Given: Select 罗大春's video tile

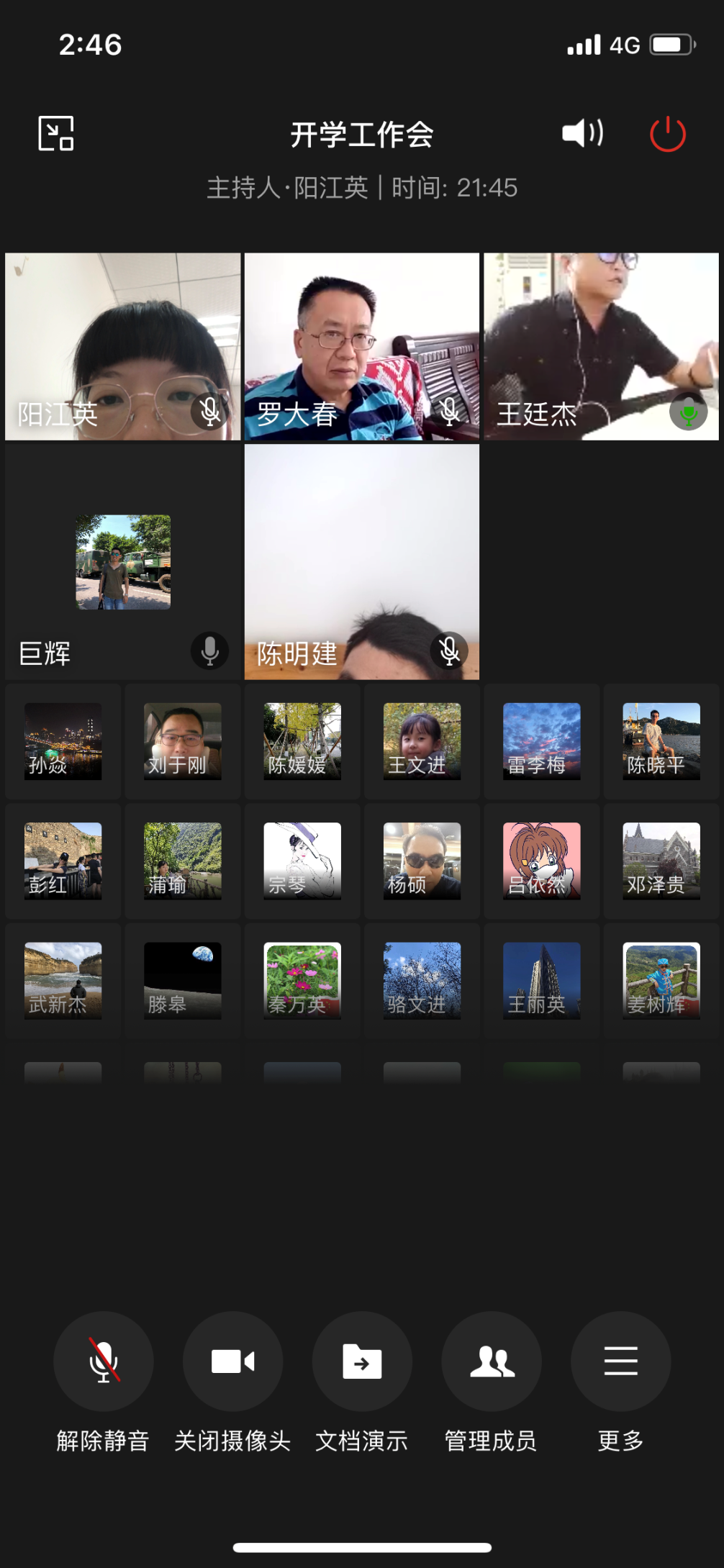Looking at the screenshot, I should point(362,346).
